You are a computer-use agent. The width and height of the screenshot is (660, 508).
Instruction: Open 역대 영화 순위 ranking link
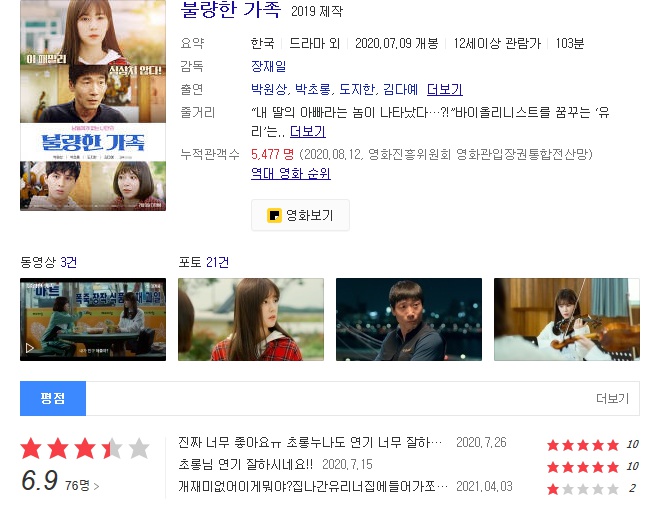click(291, 173)
